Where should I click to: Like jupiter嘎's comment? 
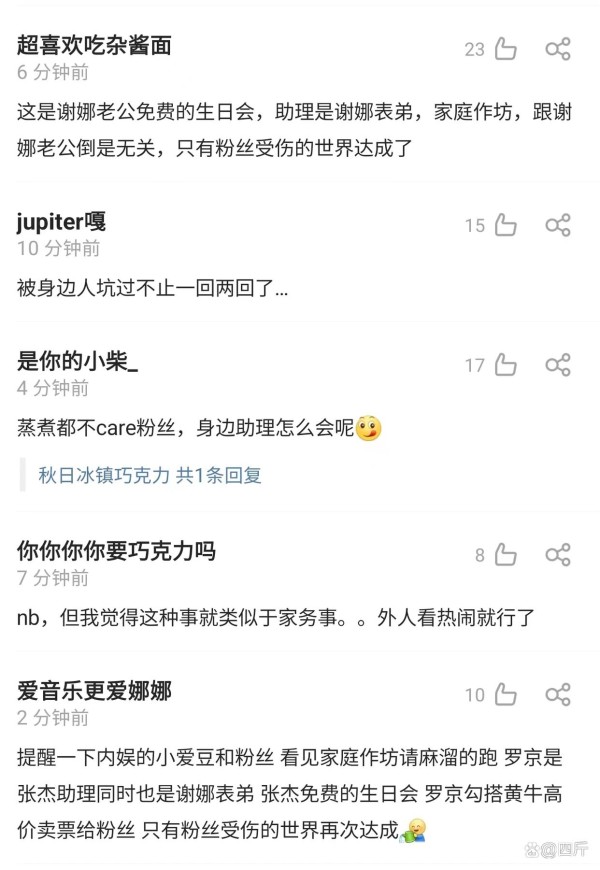(x=505, y=225)
